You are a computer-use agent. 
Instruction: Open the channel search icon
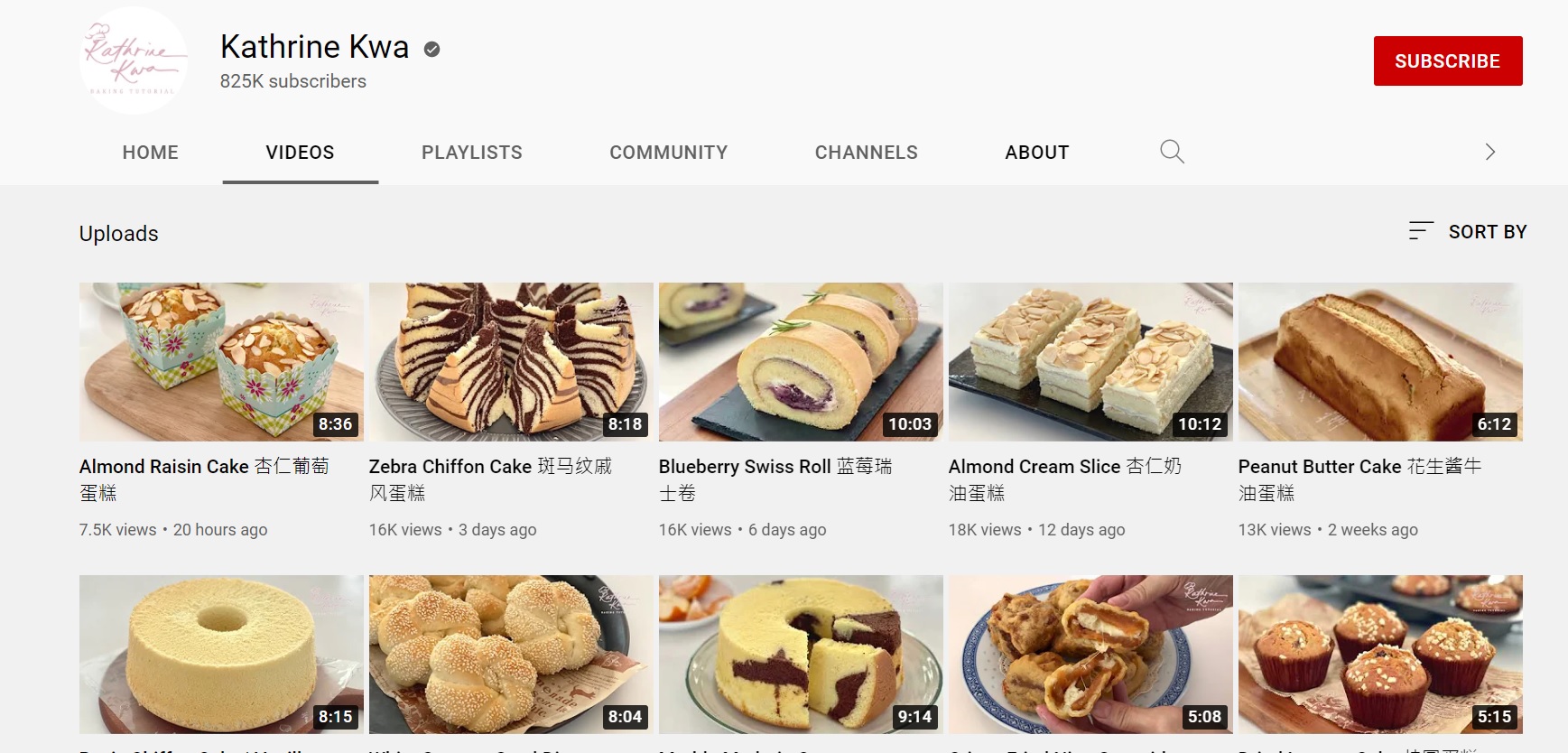tap(1172, 152)
